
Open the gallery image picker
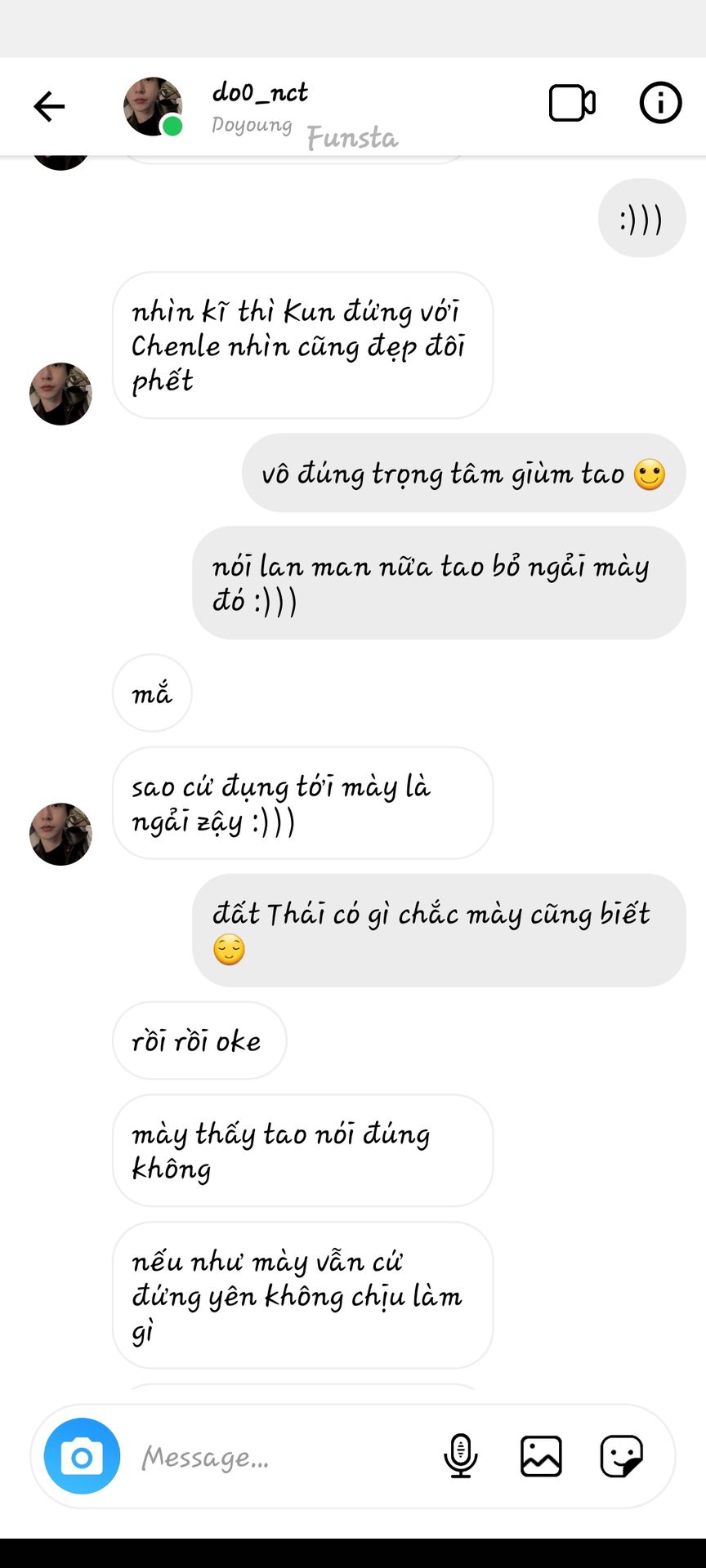click(x=541, y=1456)
